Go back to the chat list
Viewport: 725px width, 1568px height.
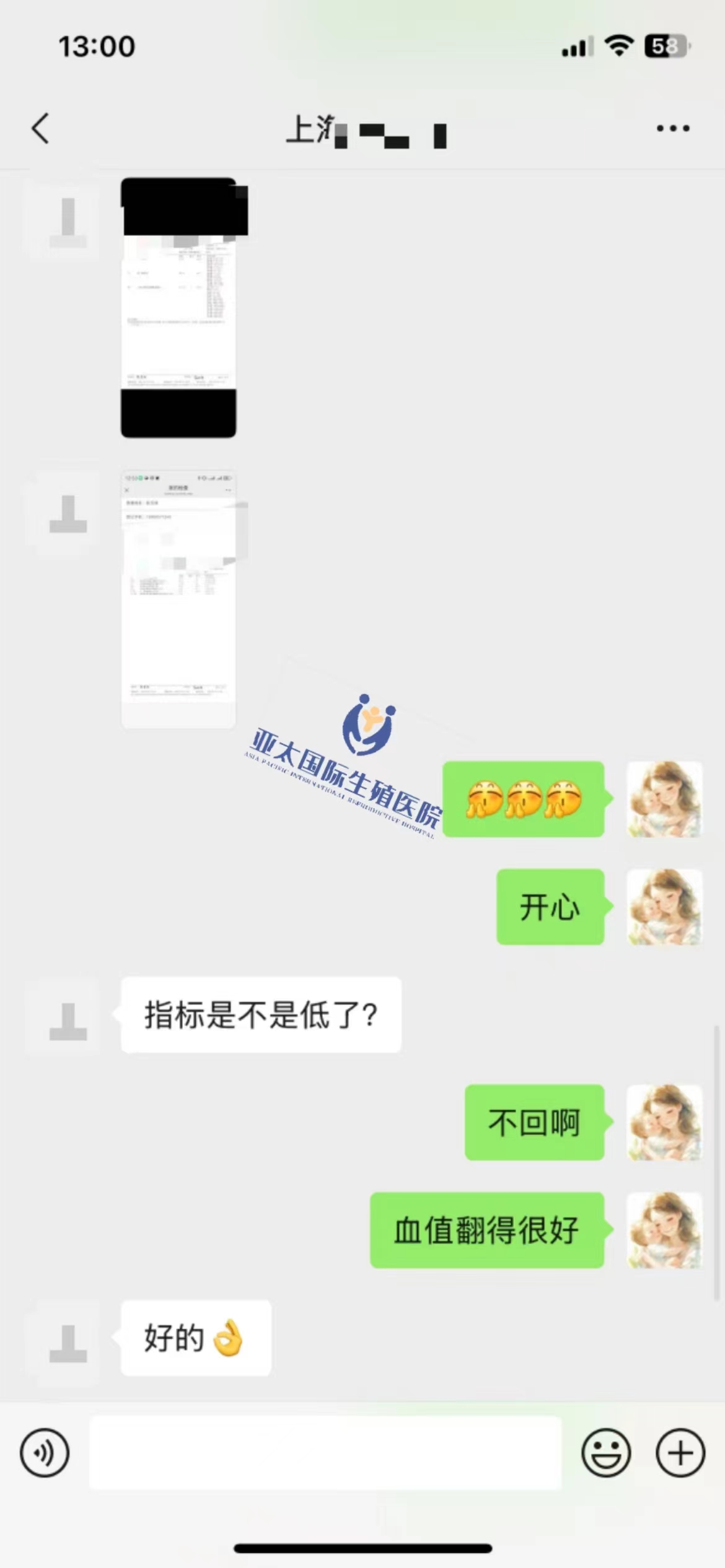[41, 128]
